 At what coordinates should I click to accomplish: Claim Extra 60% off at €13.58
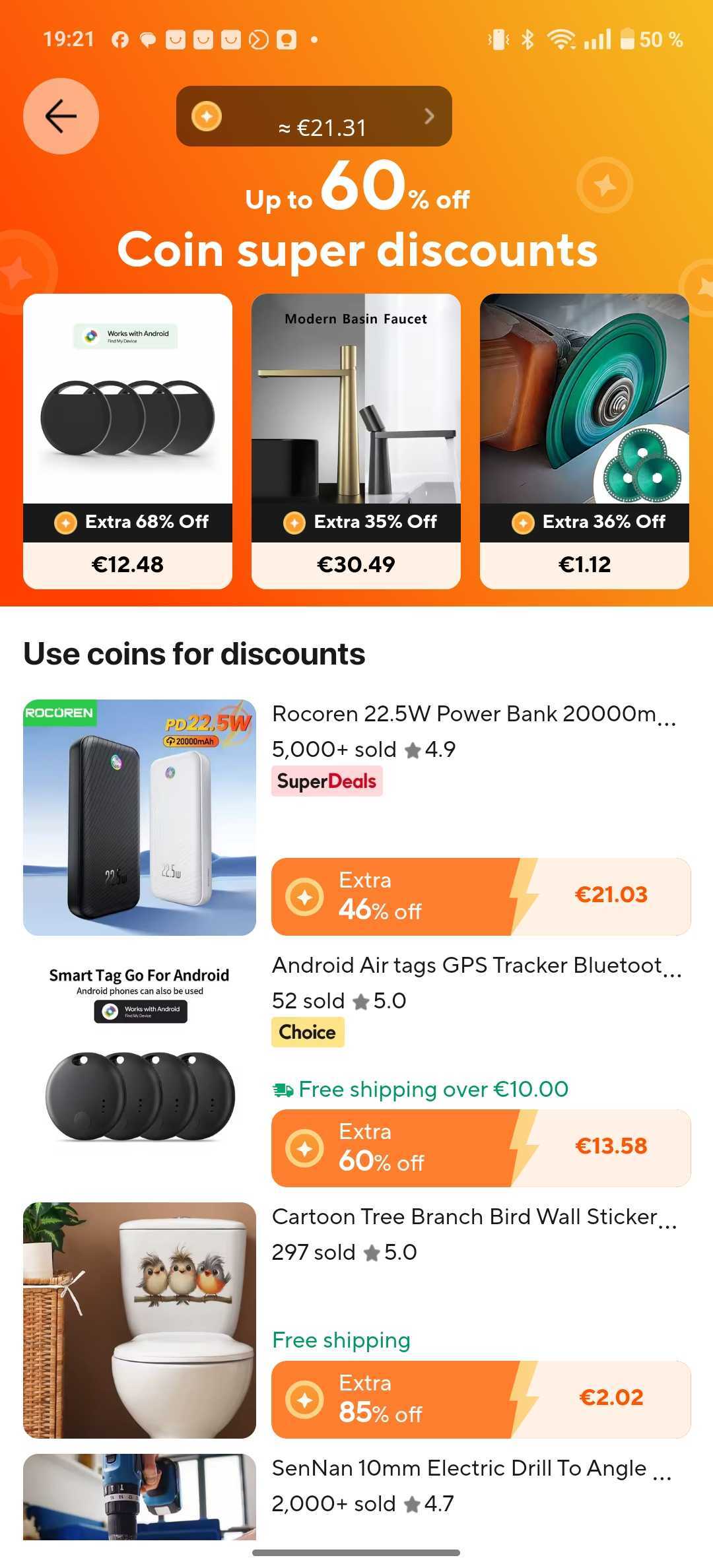[481, 1148]
